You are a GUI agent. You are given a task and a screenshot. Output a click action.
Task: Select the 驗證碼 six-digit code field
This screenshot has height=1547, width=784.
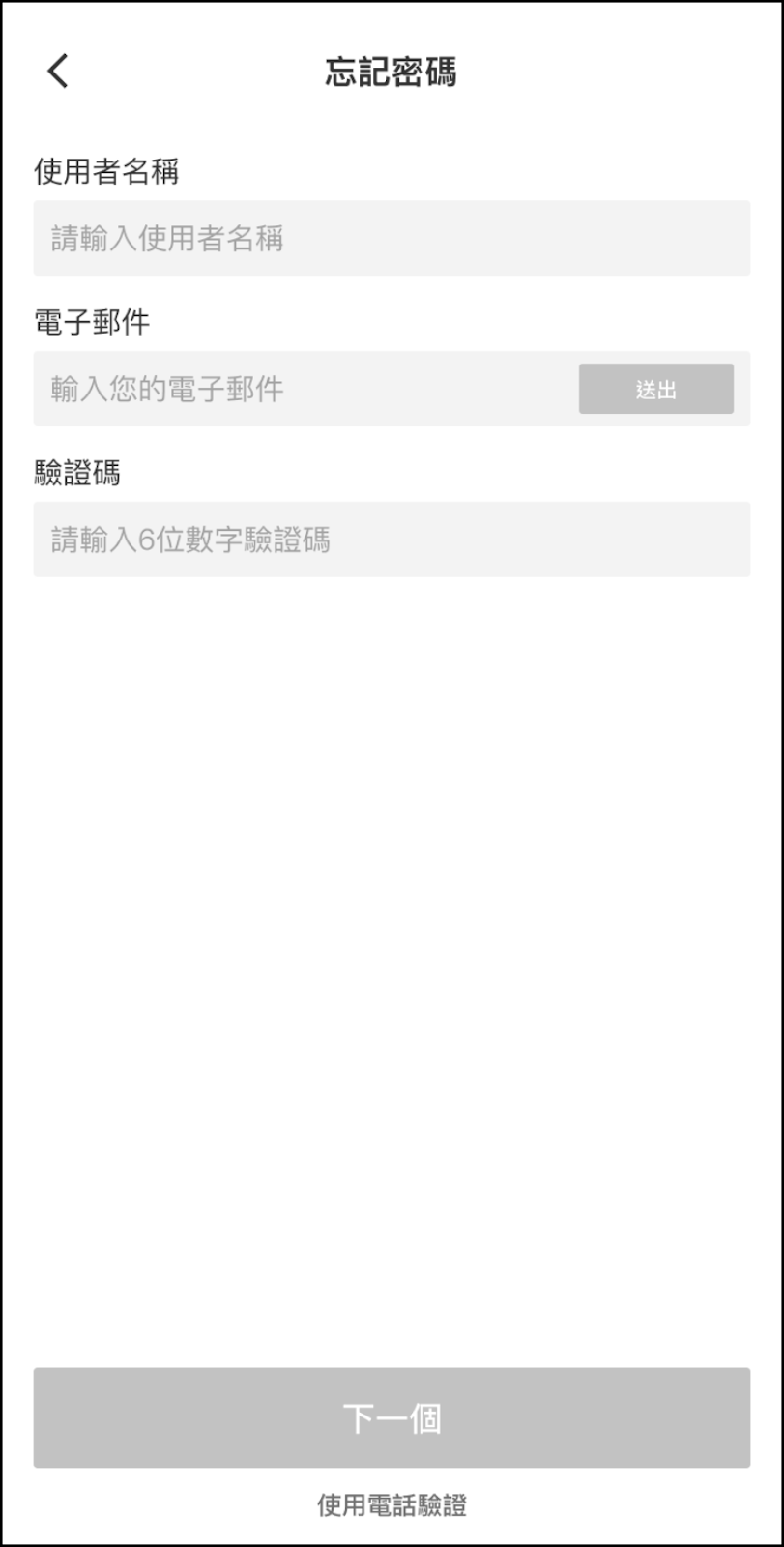[x=392, y=540]
